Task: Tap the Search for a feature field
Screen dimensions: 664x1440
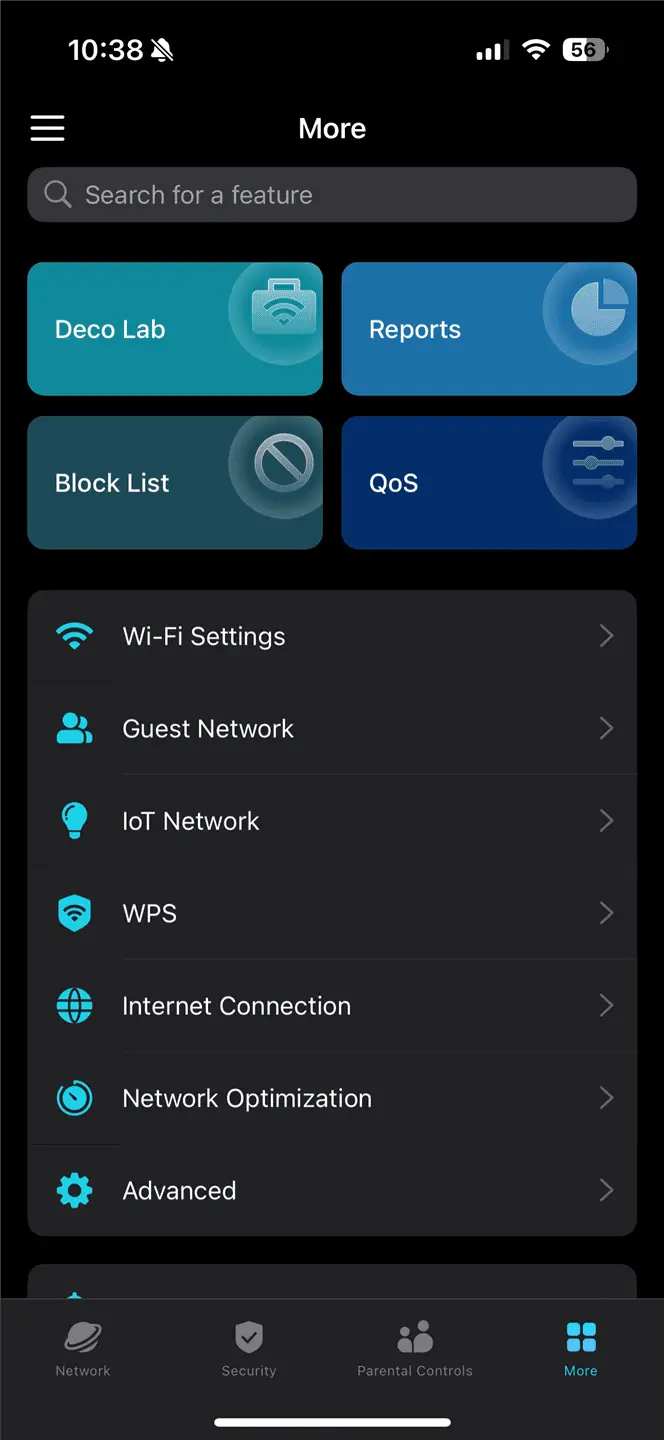Action: (x=332, y=195)
